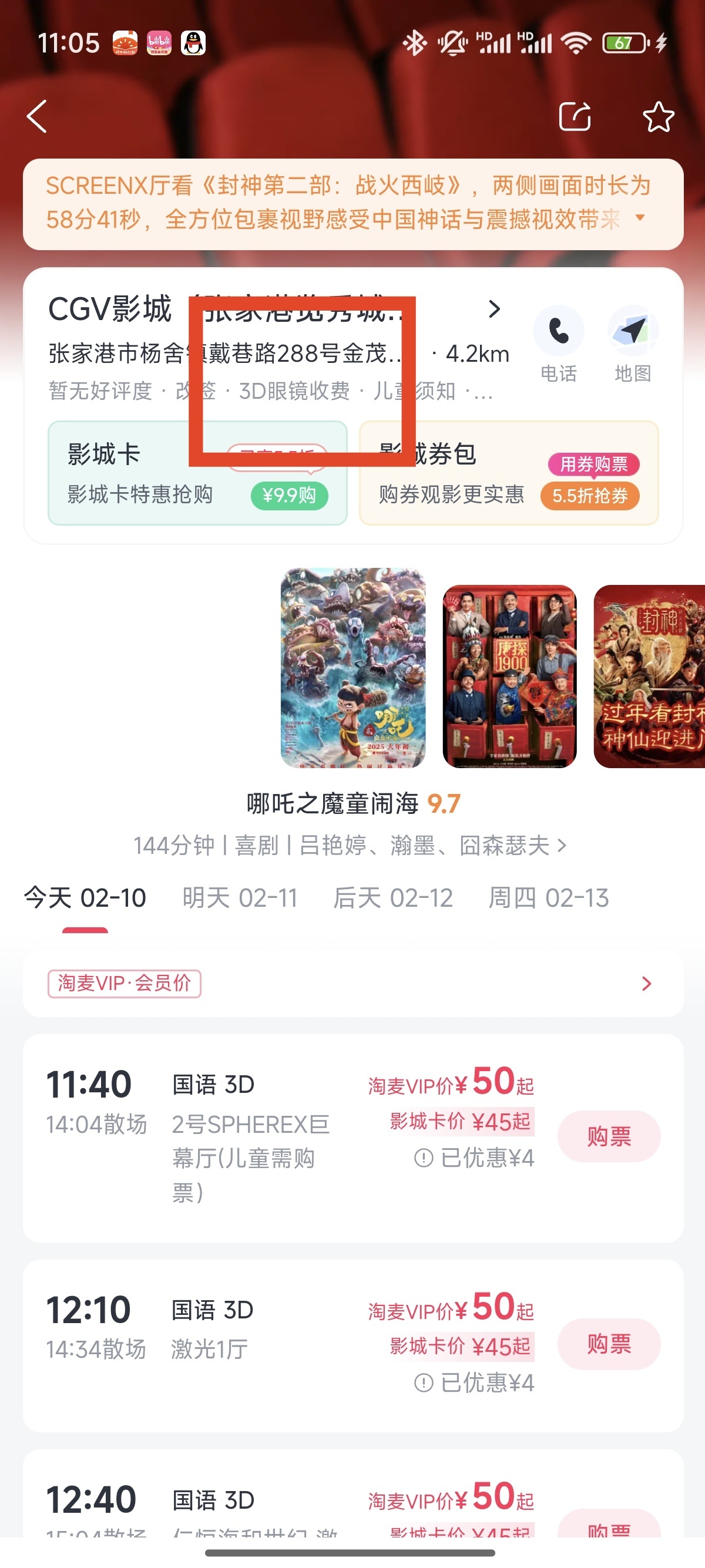This screenshot has width=705, height=1568.
Task: Open the 淘麦VIP·会员价 row
Action: click(x=352, y=984)
